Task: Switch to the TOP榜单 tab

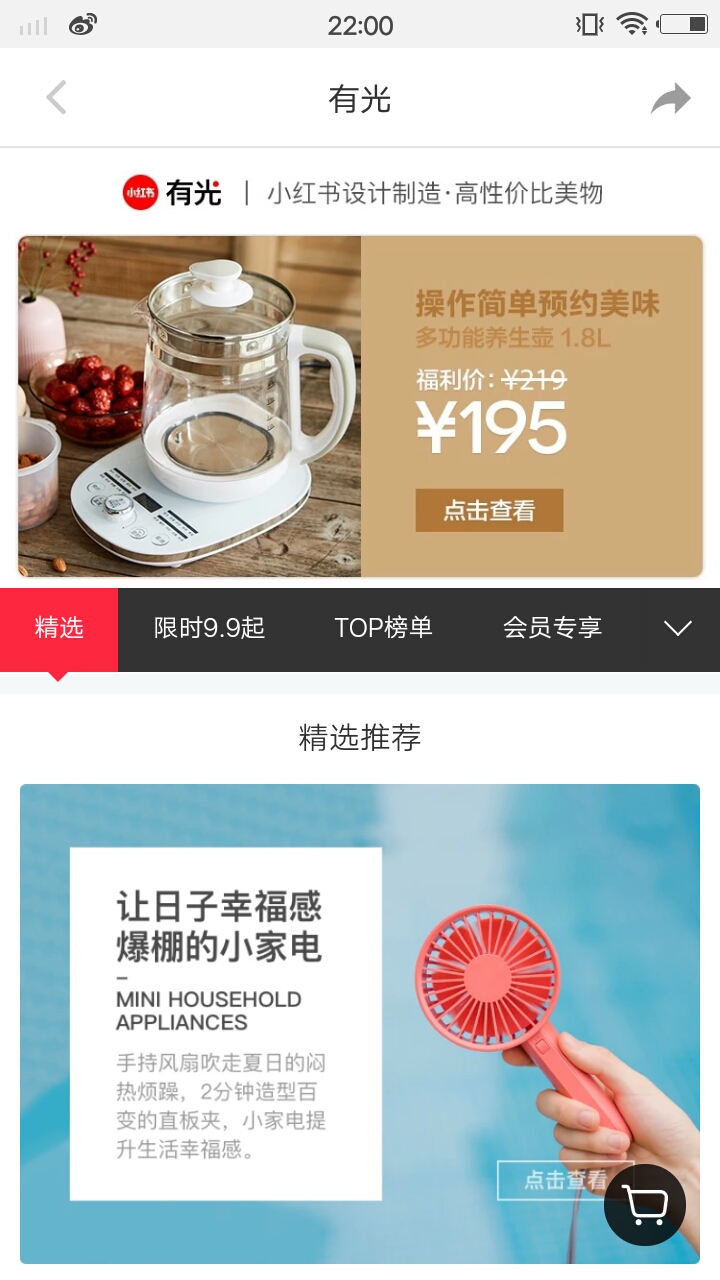Action: click(x=383, y=628)
